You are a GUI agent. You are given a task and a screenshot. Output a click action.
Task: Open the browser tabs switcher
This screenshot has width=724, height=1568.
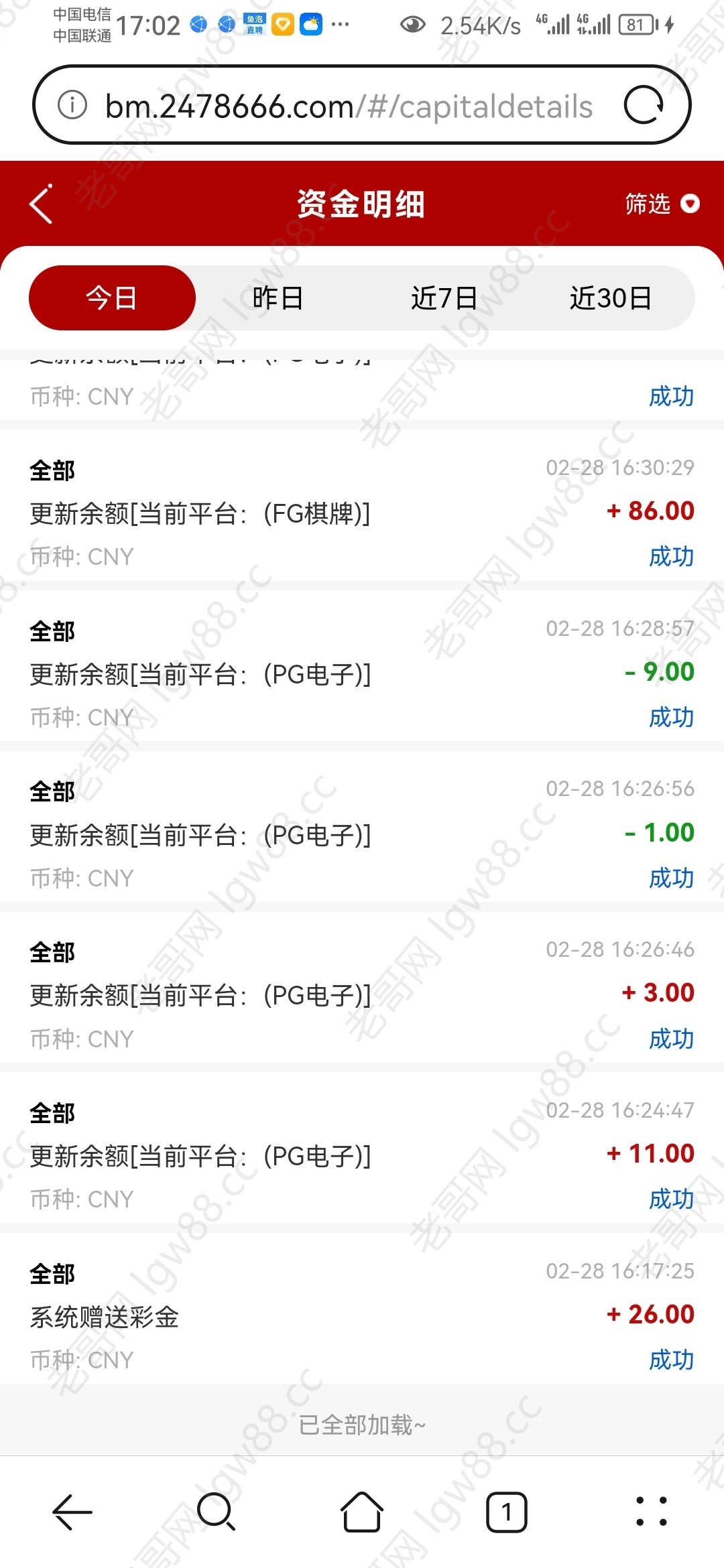pyautogui.click(x=507, y=1512)
